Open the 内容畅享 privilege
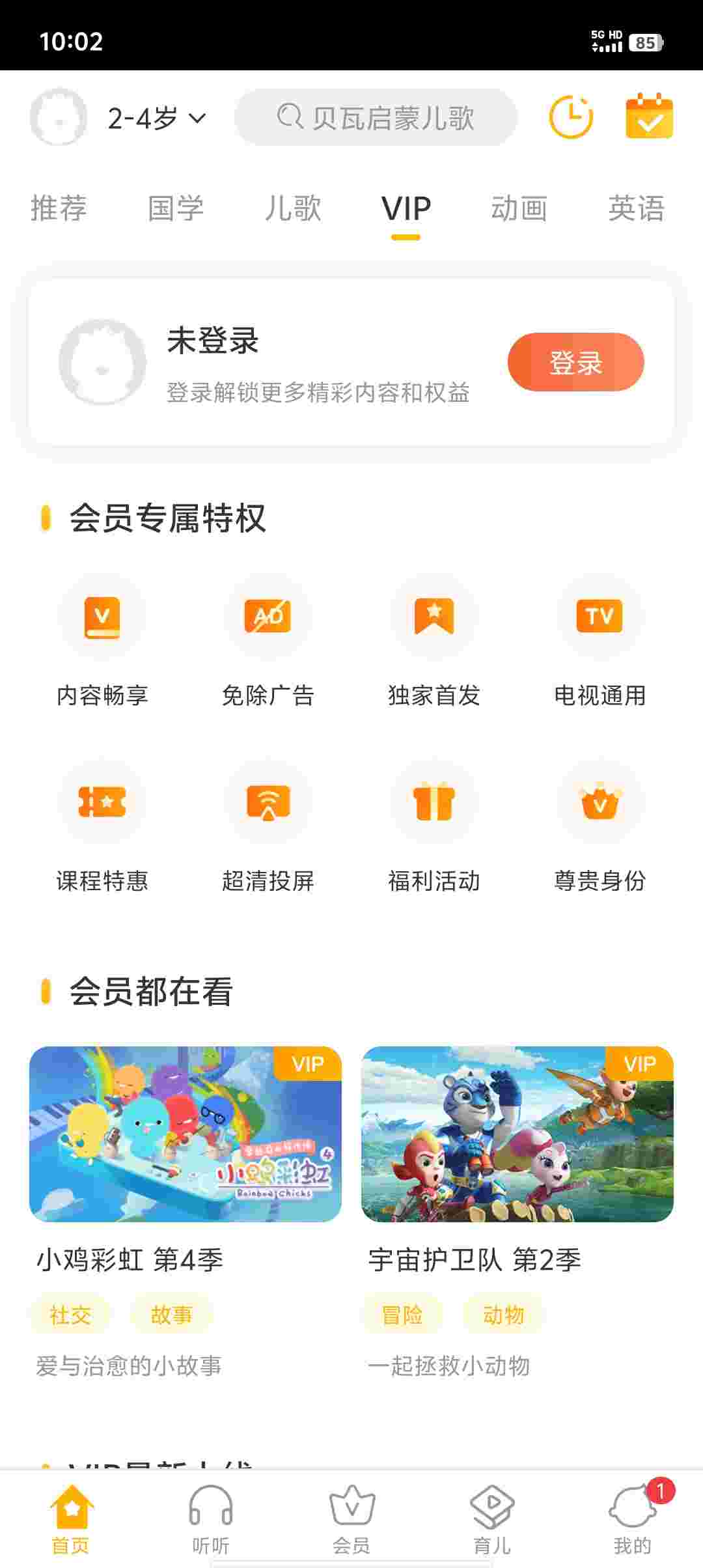 [x=102, y=641]
